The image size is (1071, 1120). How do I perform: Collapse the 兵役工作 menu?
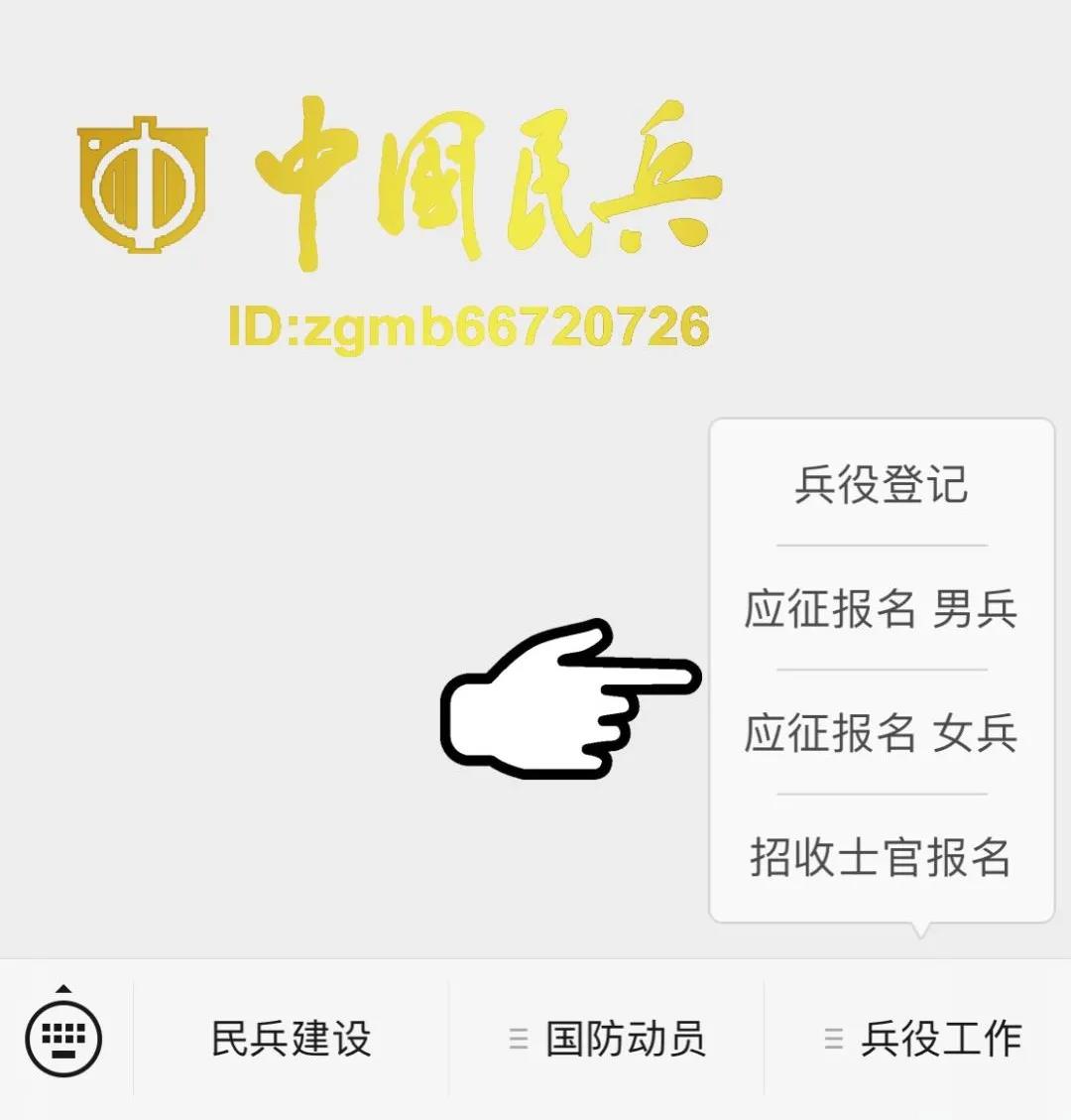click(x=922, y=1039)
